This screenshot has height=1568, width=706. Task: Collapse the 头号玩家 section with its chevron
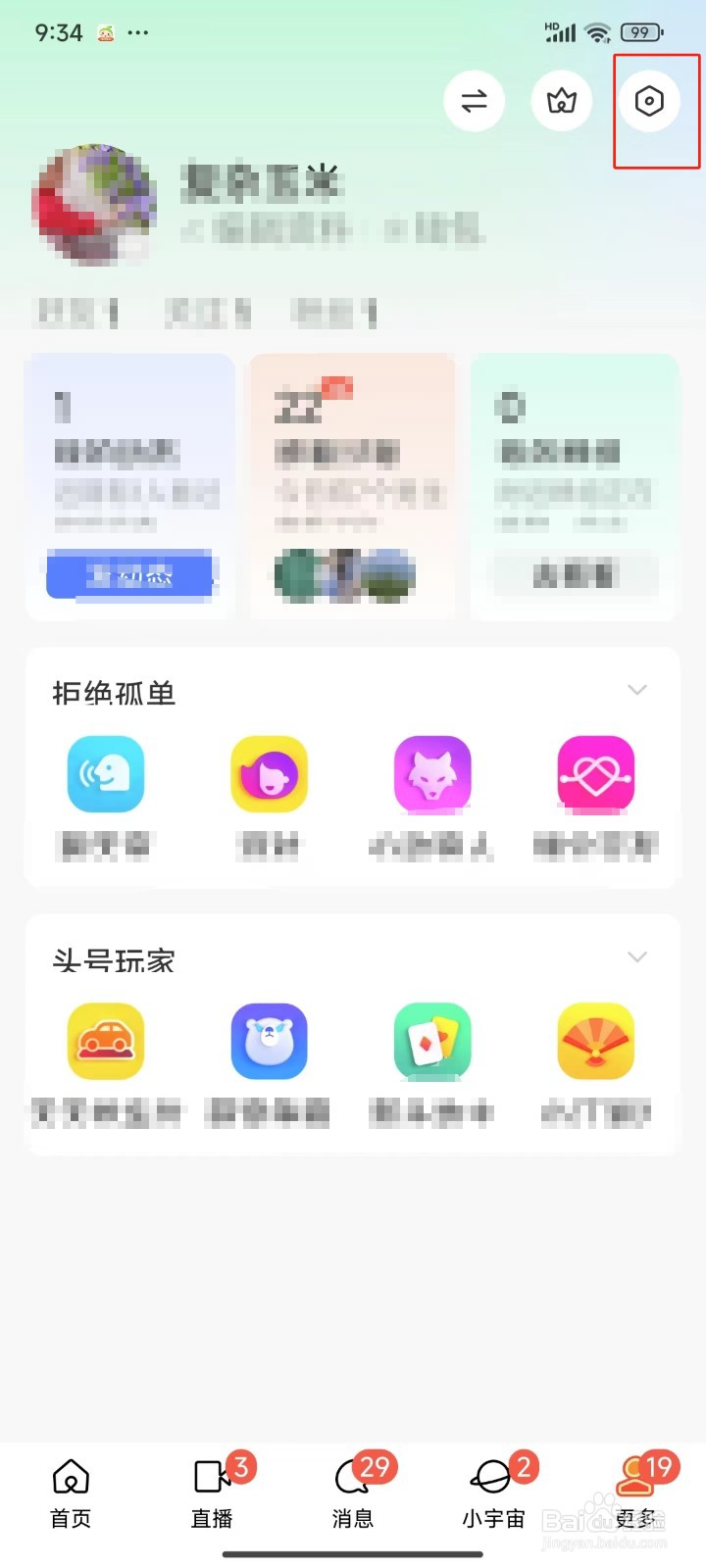point(637,957)
